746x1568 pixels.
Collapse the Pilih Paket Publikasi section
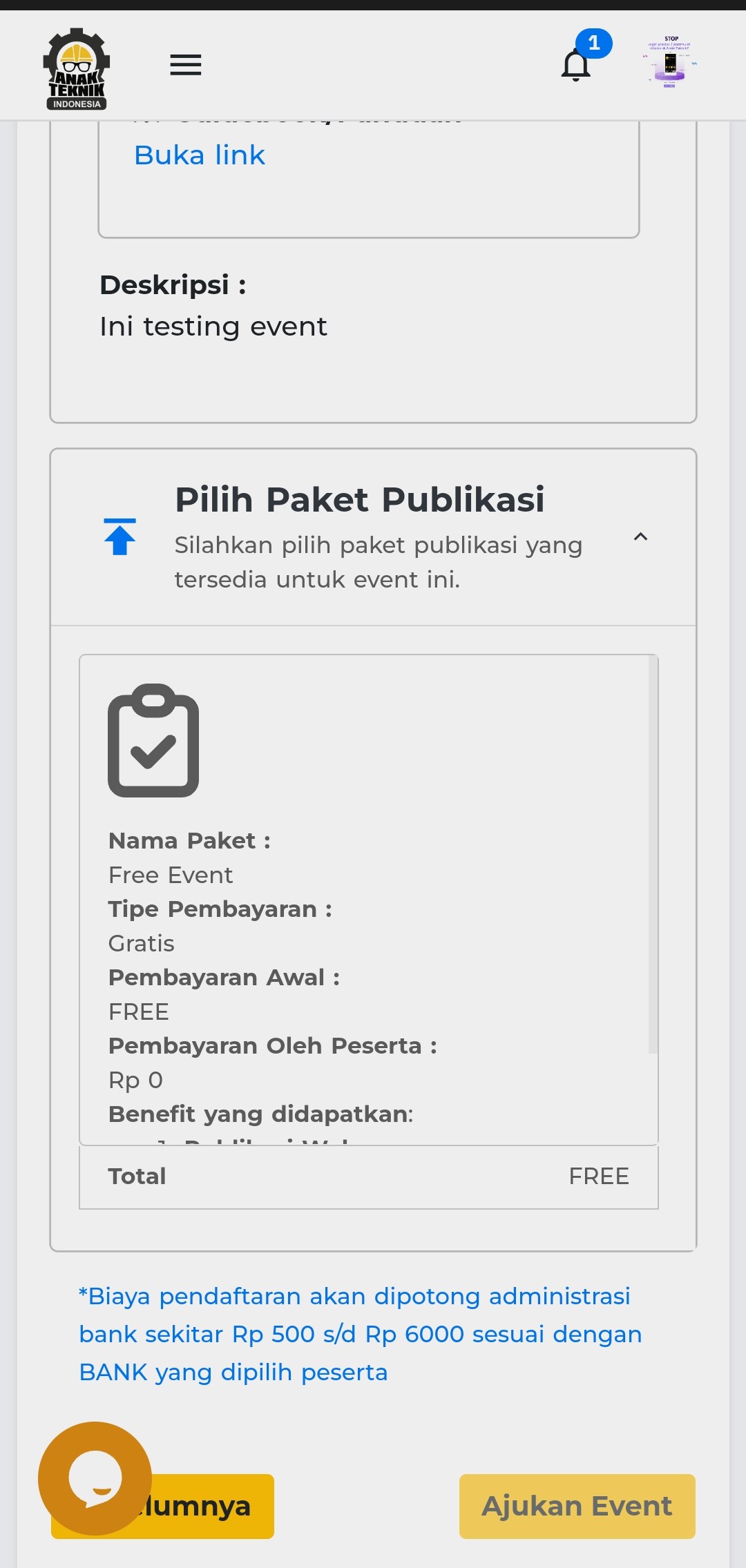point(640,537)
